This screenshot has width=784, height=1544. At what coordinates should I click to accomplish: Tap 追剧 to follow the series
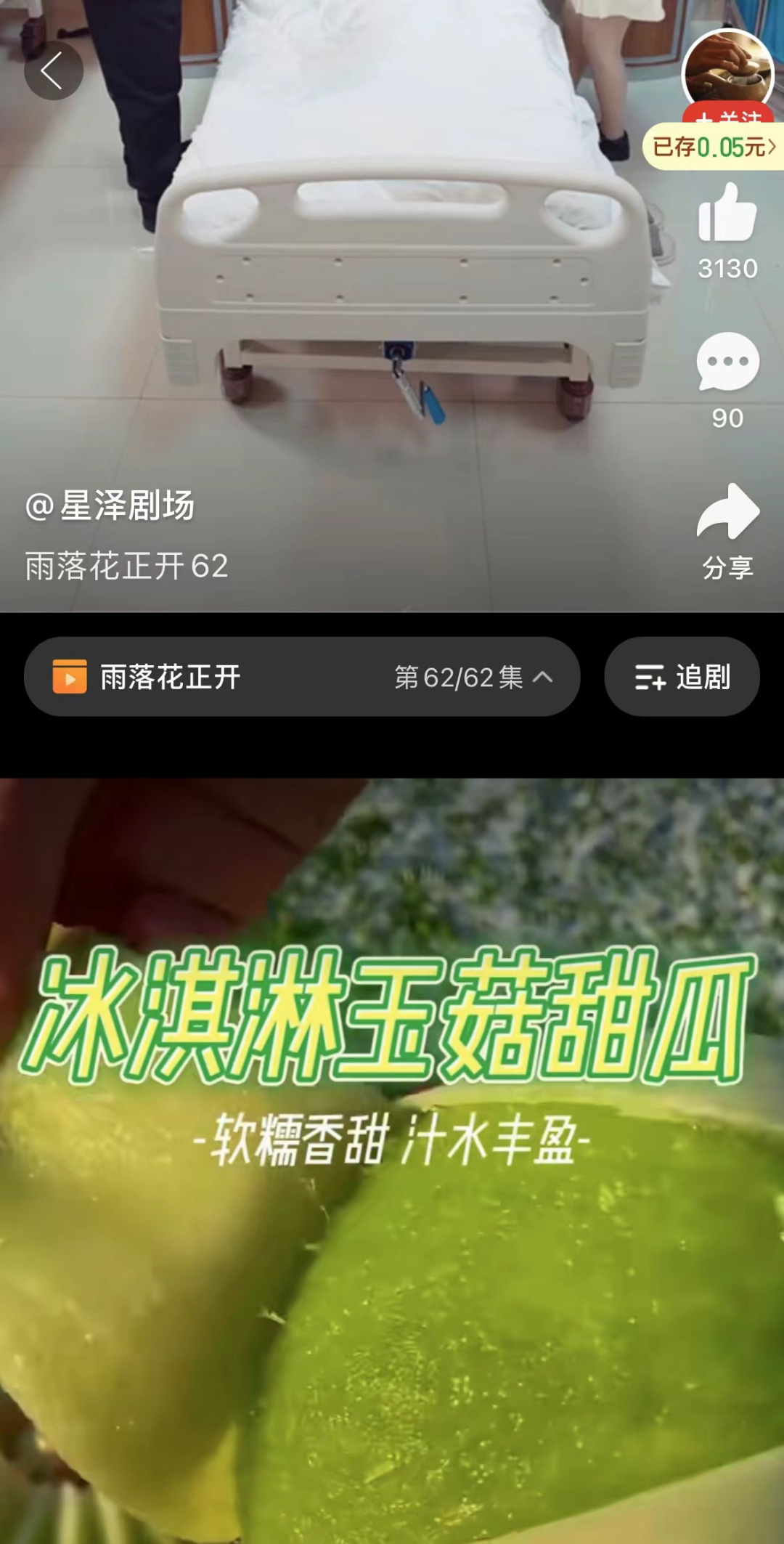682,677
